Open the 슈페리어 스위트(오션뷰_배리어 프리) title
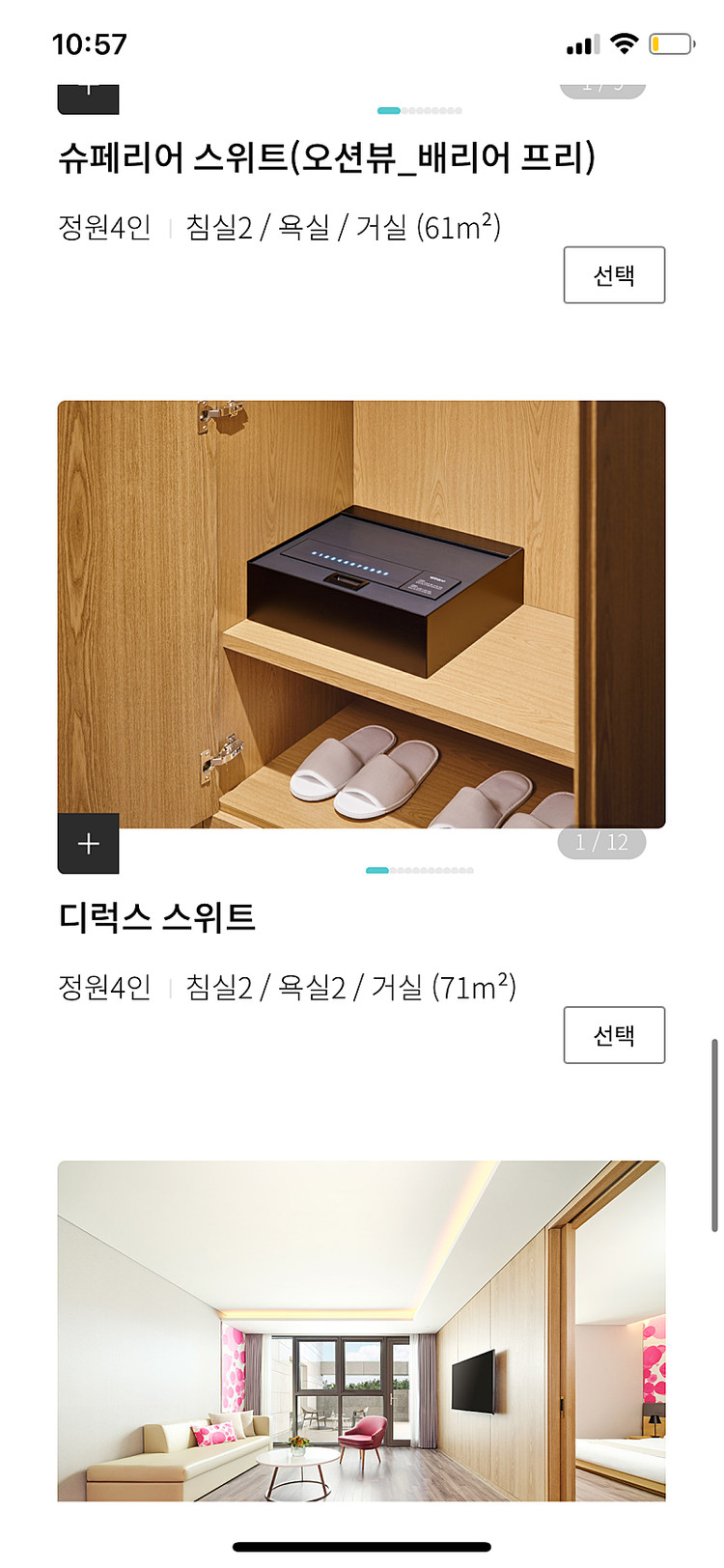This screenshot has width=724, height=1568. (329, 156)
